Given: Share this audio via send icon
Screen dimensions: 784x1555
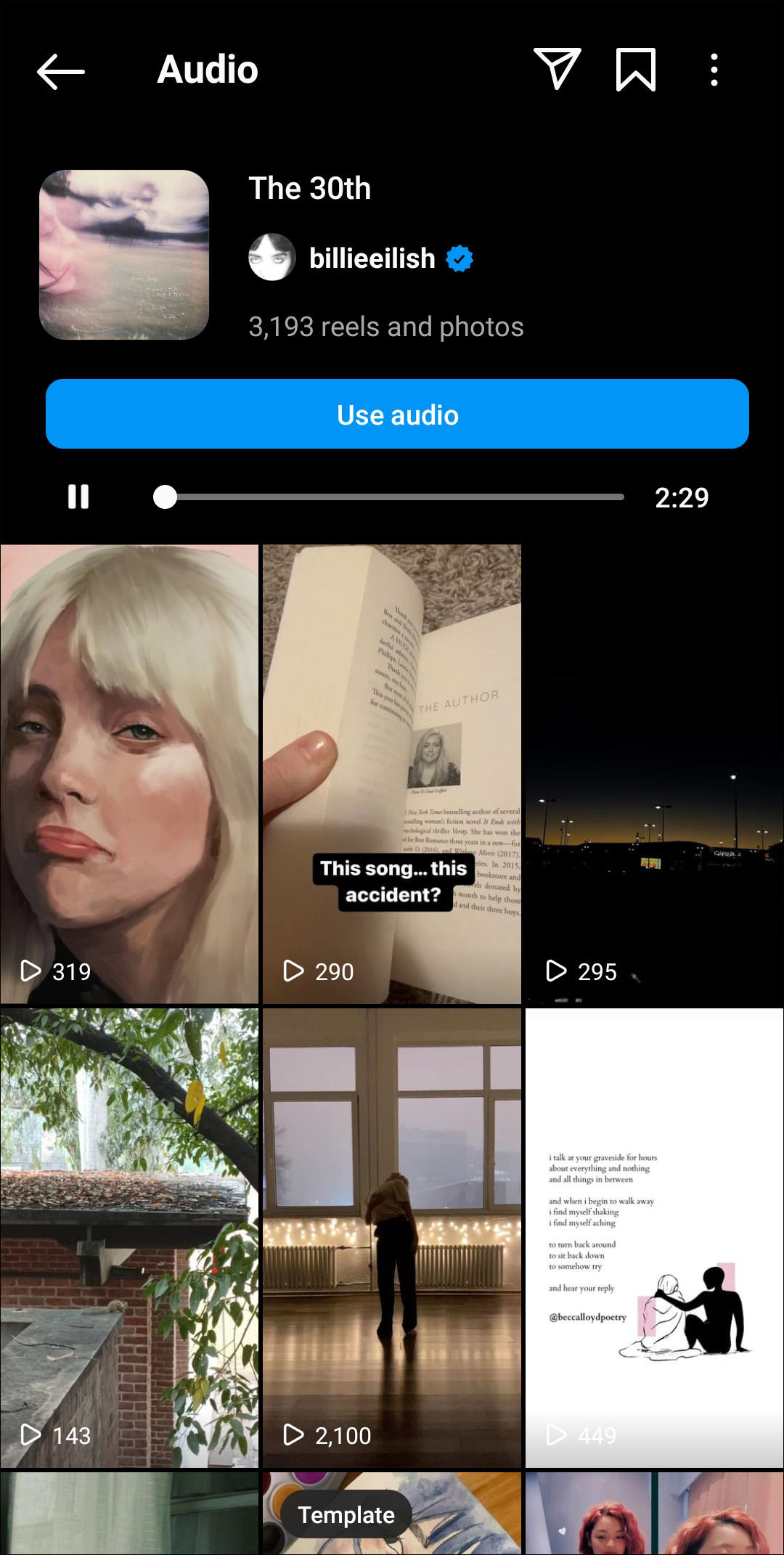Looking at the screenshot, I should coord(557,69).
